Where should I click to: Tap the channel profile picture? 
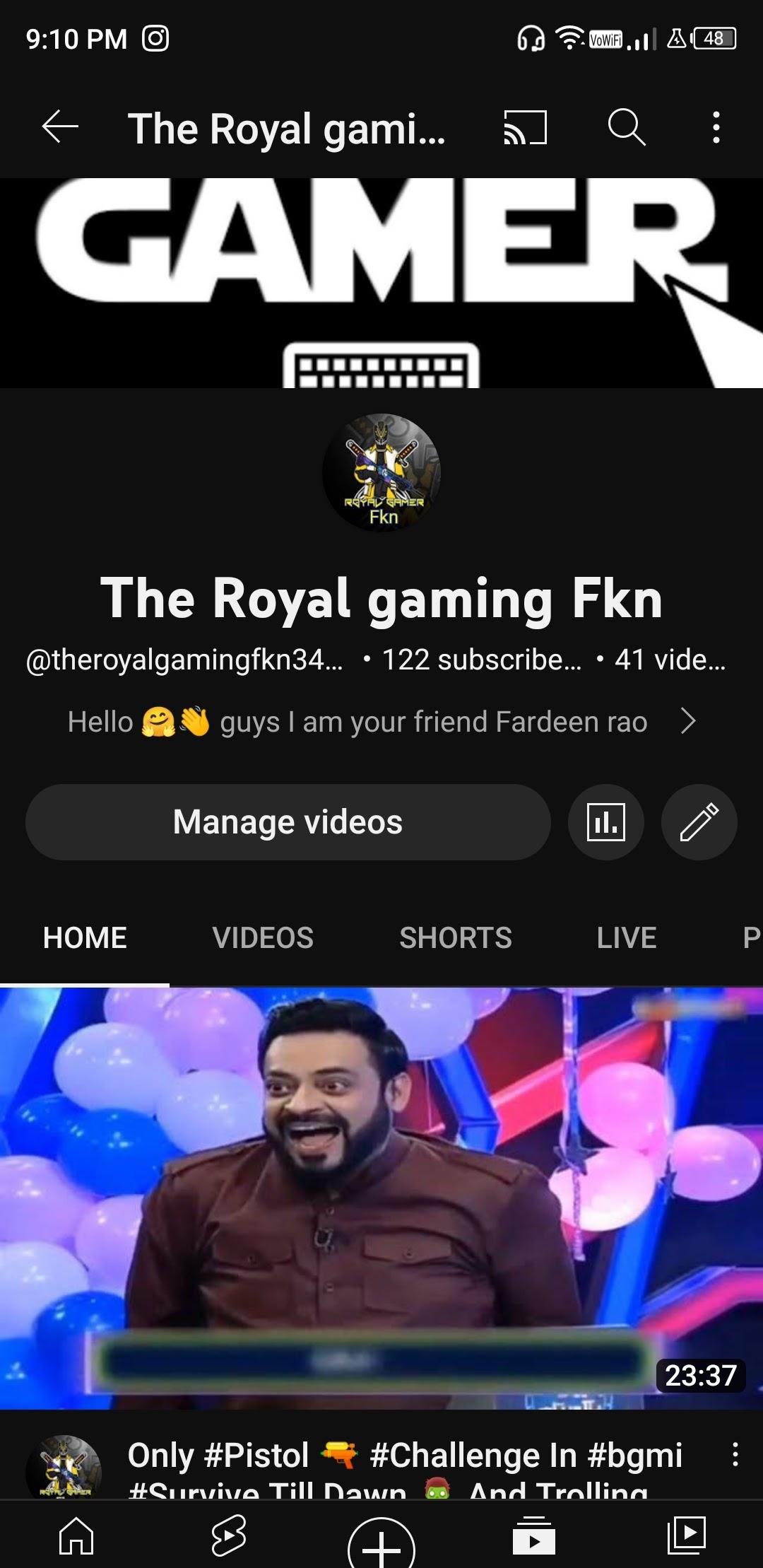click(381, 472)
